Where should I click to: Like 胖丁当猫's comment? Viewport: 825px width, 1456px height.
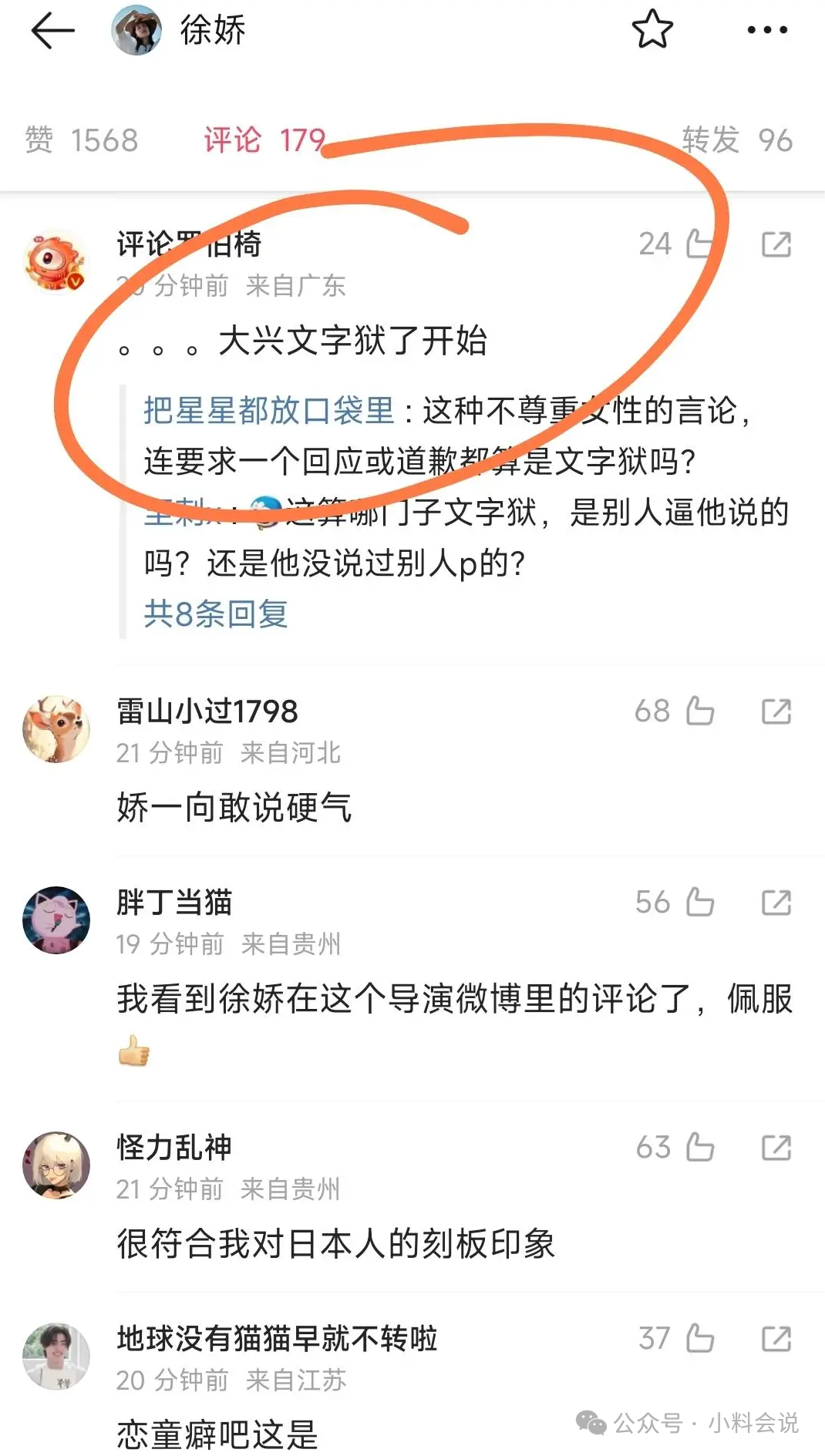(699, 903)
